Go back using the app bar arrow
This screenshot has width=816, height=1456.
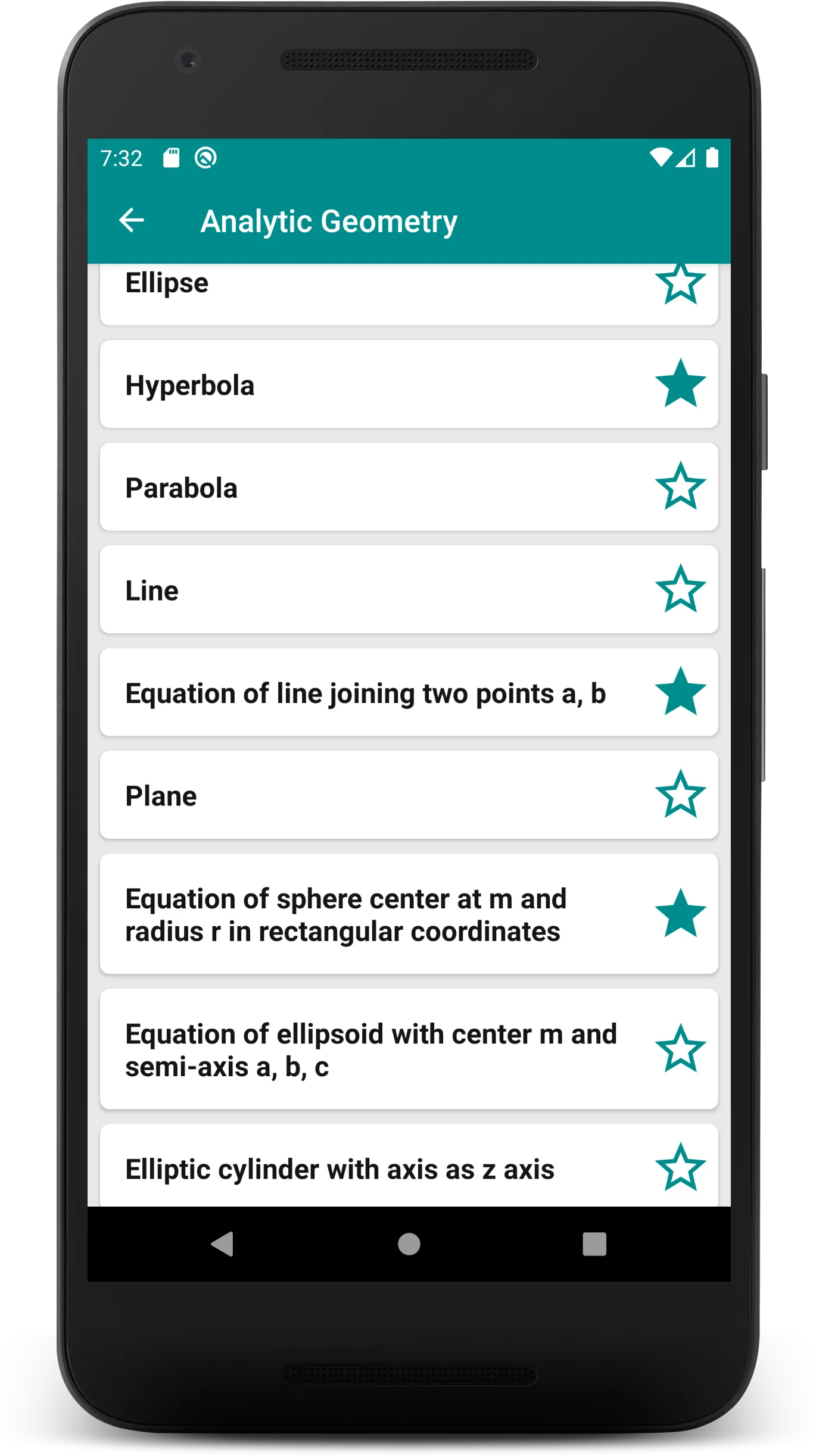point(132,220)
